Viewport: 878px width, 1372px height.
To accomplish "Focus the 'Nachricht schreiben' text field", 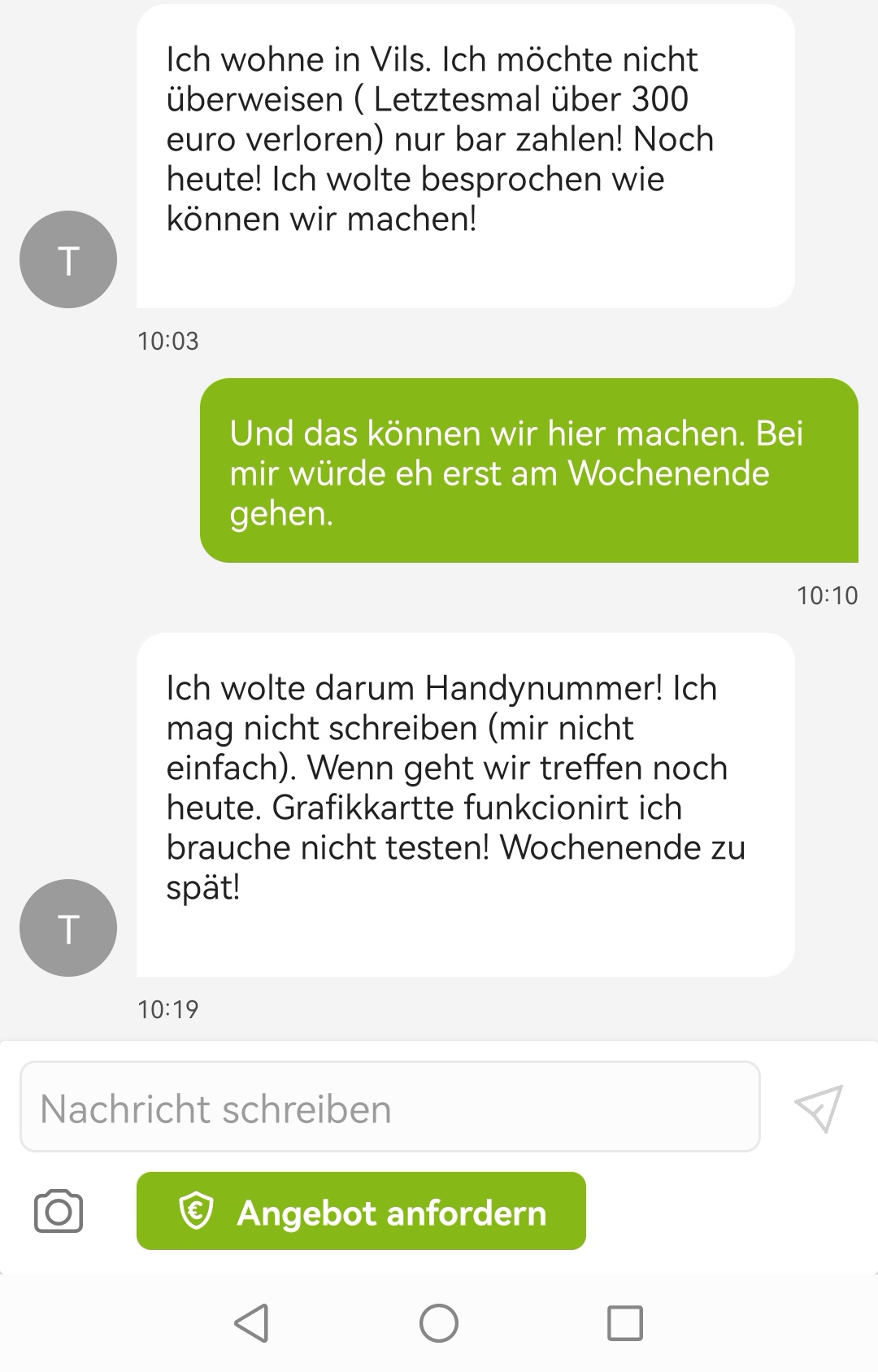I will click(x=389, y=1107).
